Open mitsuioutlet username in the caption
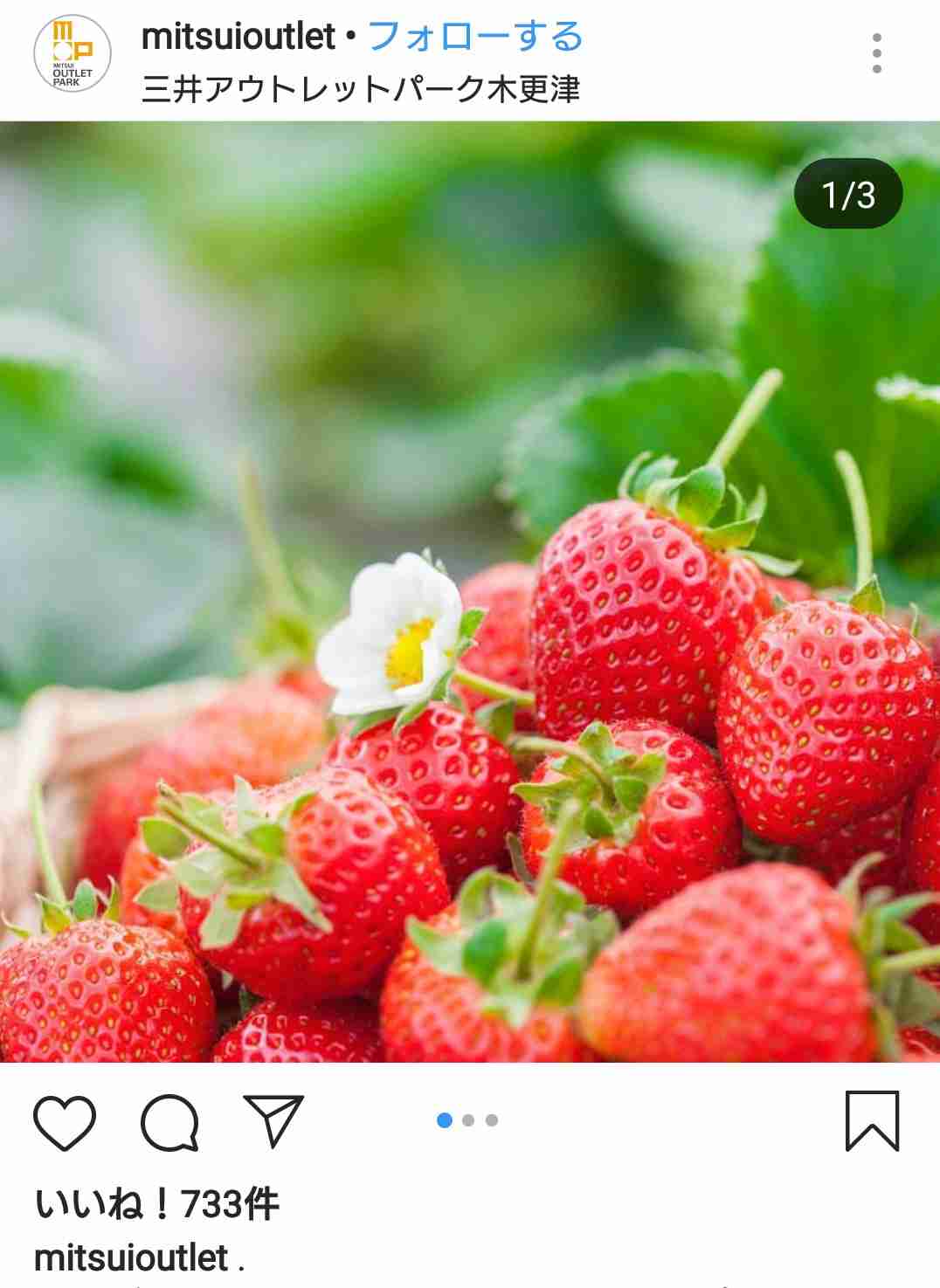Viewport: 940px width, 1288px height. (131, 1258)
